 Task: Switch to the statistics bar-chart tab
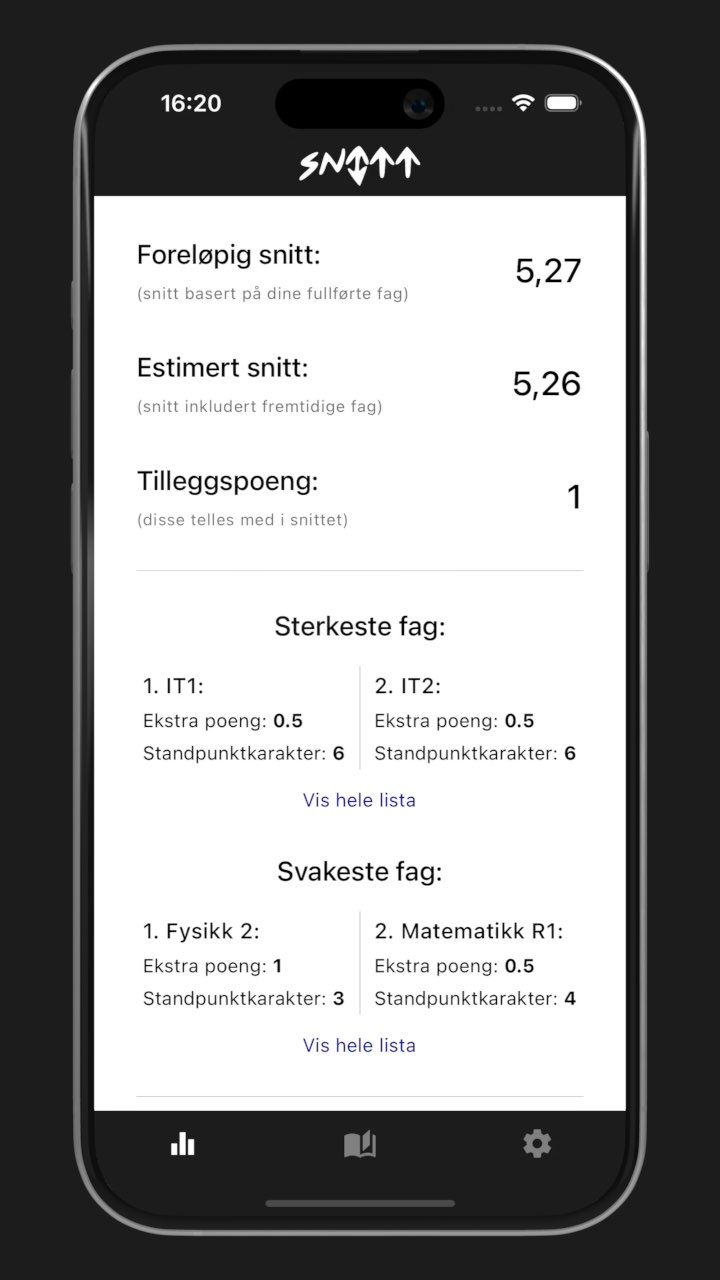click(182, 1144)
